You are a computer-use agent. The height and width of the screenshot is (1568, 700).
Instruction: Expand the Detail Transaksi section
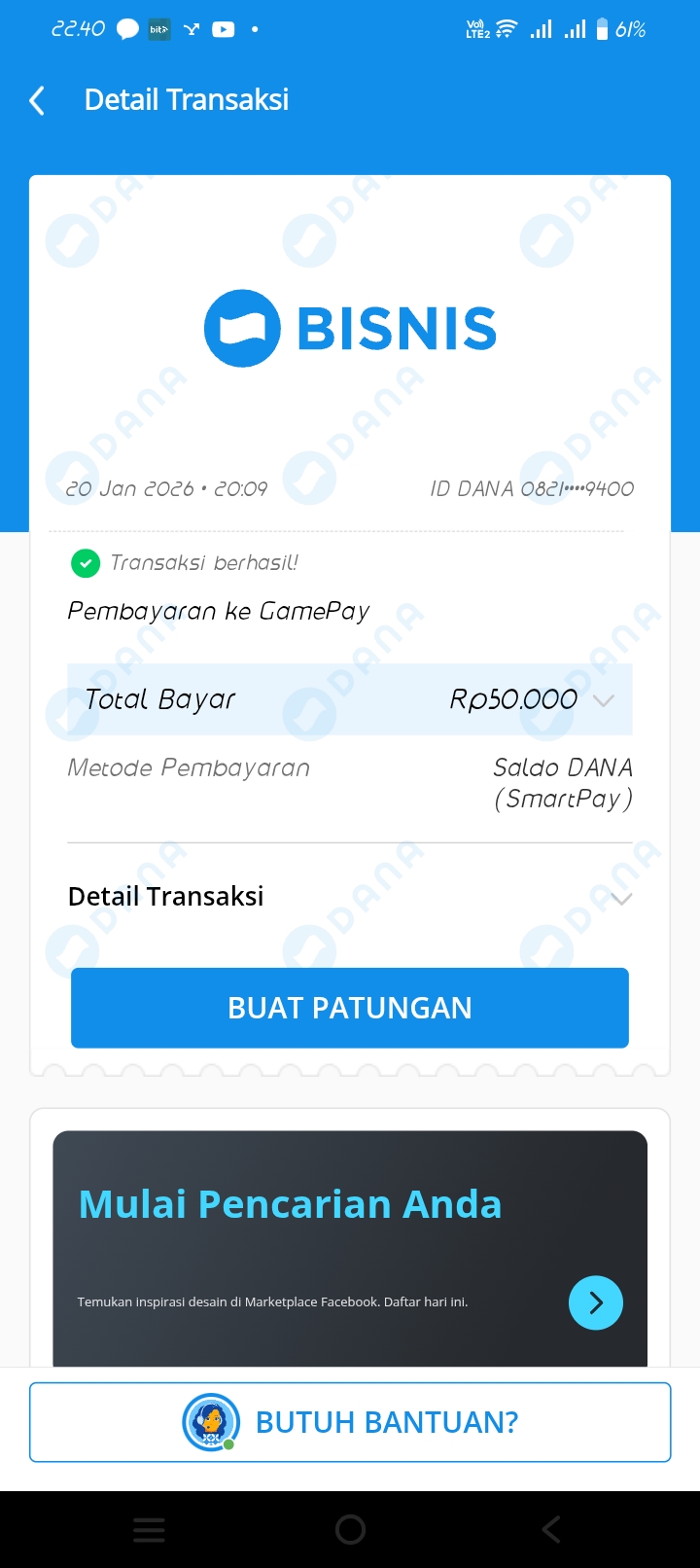pos(621,898)
